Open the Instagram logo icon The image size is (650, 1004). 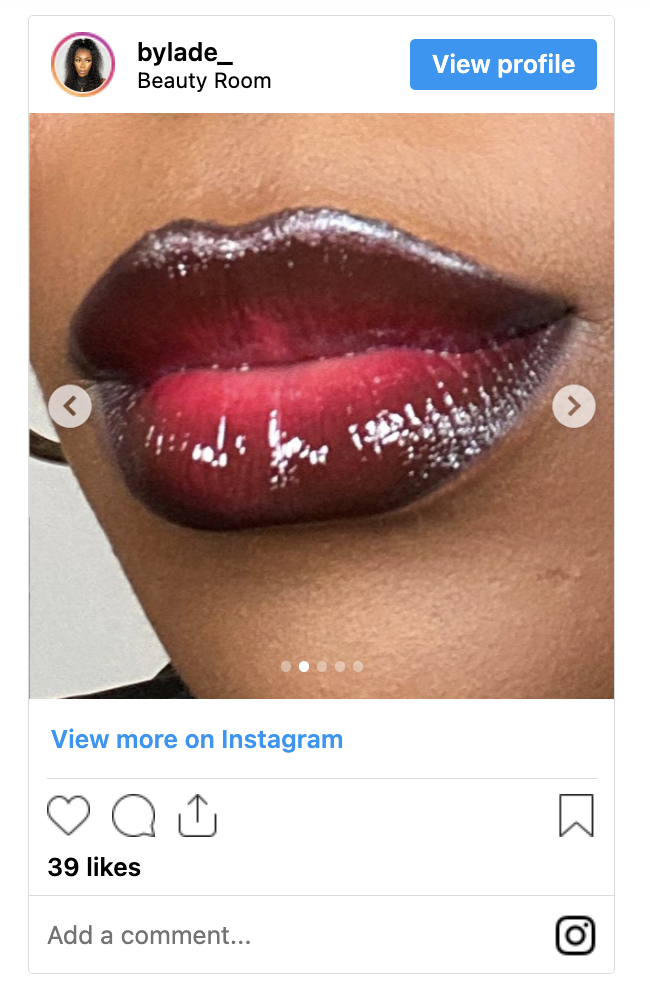click(575, 936)
